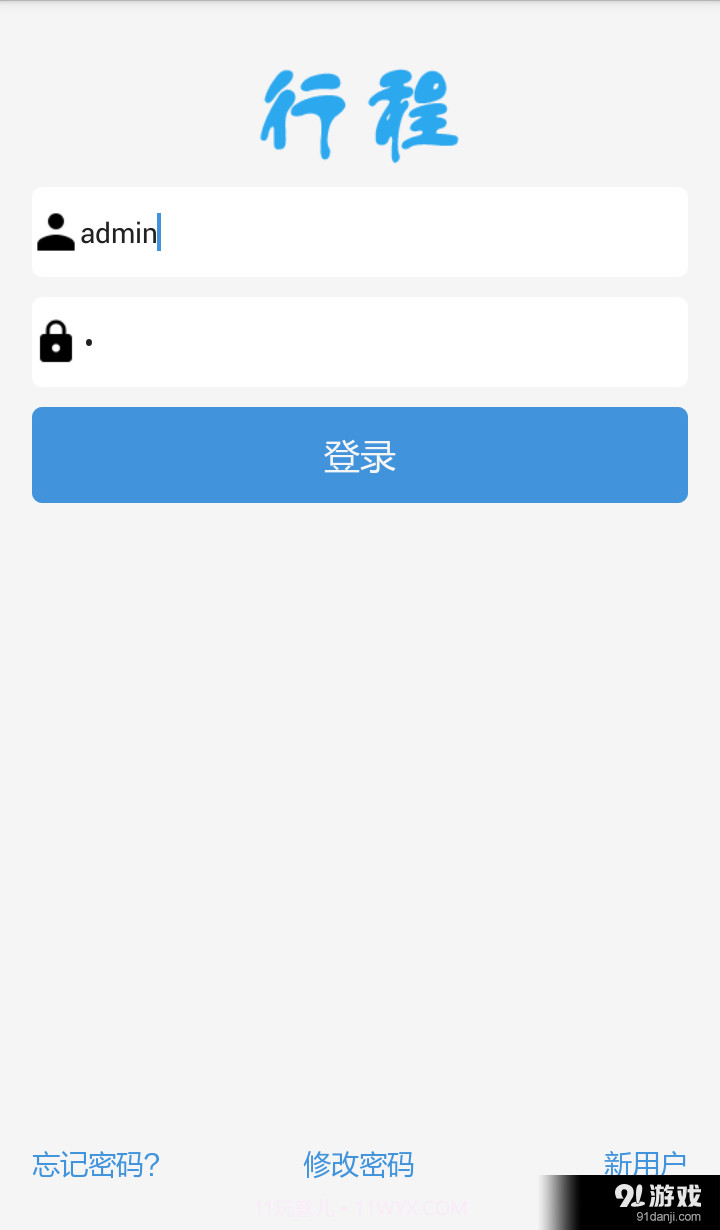Select the user silhouette icon beside admin

coord(55,232)
